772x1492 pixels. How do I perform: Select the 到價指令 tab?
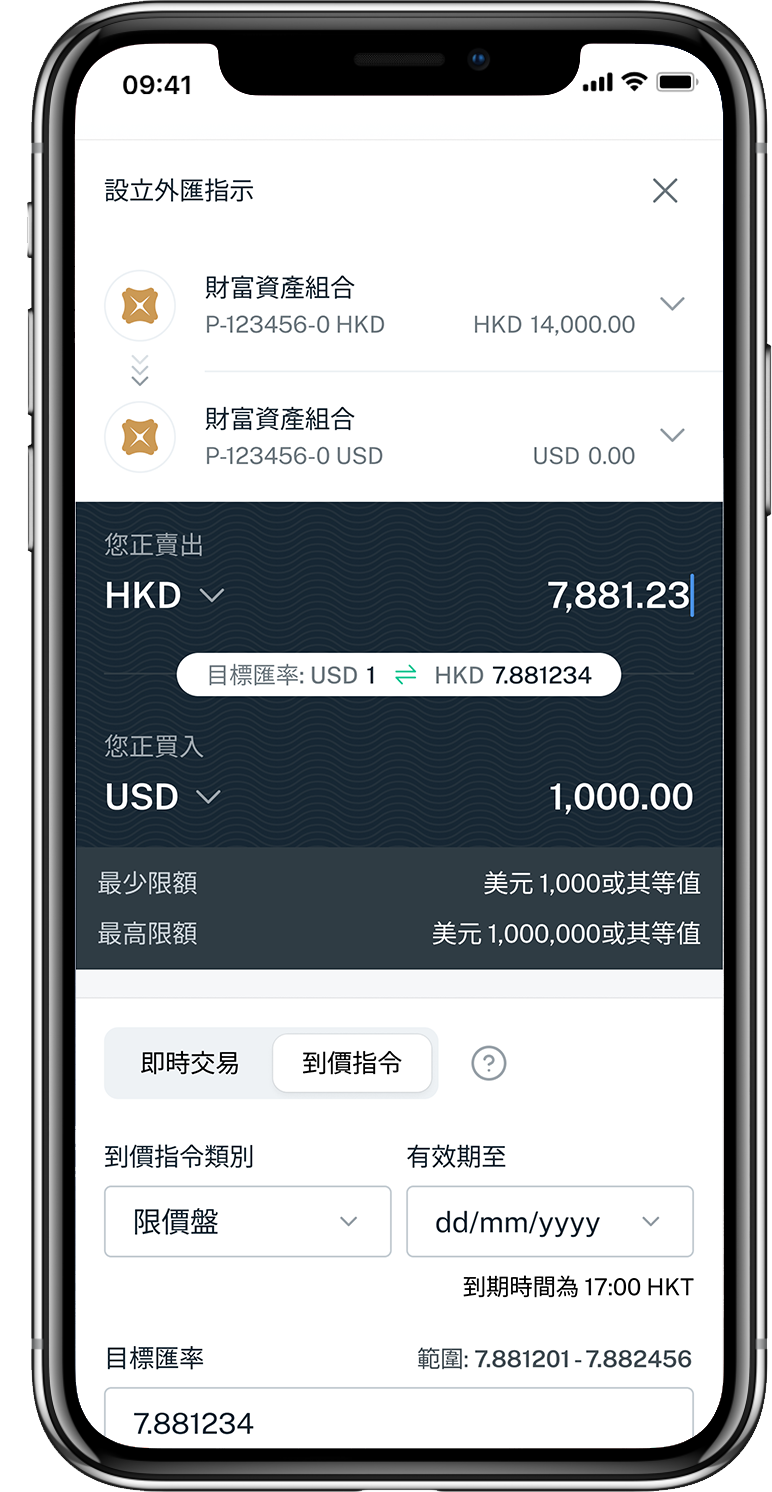coord(352,1063)
